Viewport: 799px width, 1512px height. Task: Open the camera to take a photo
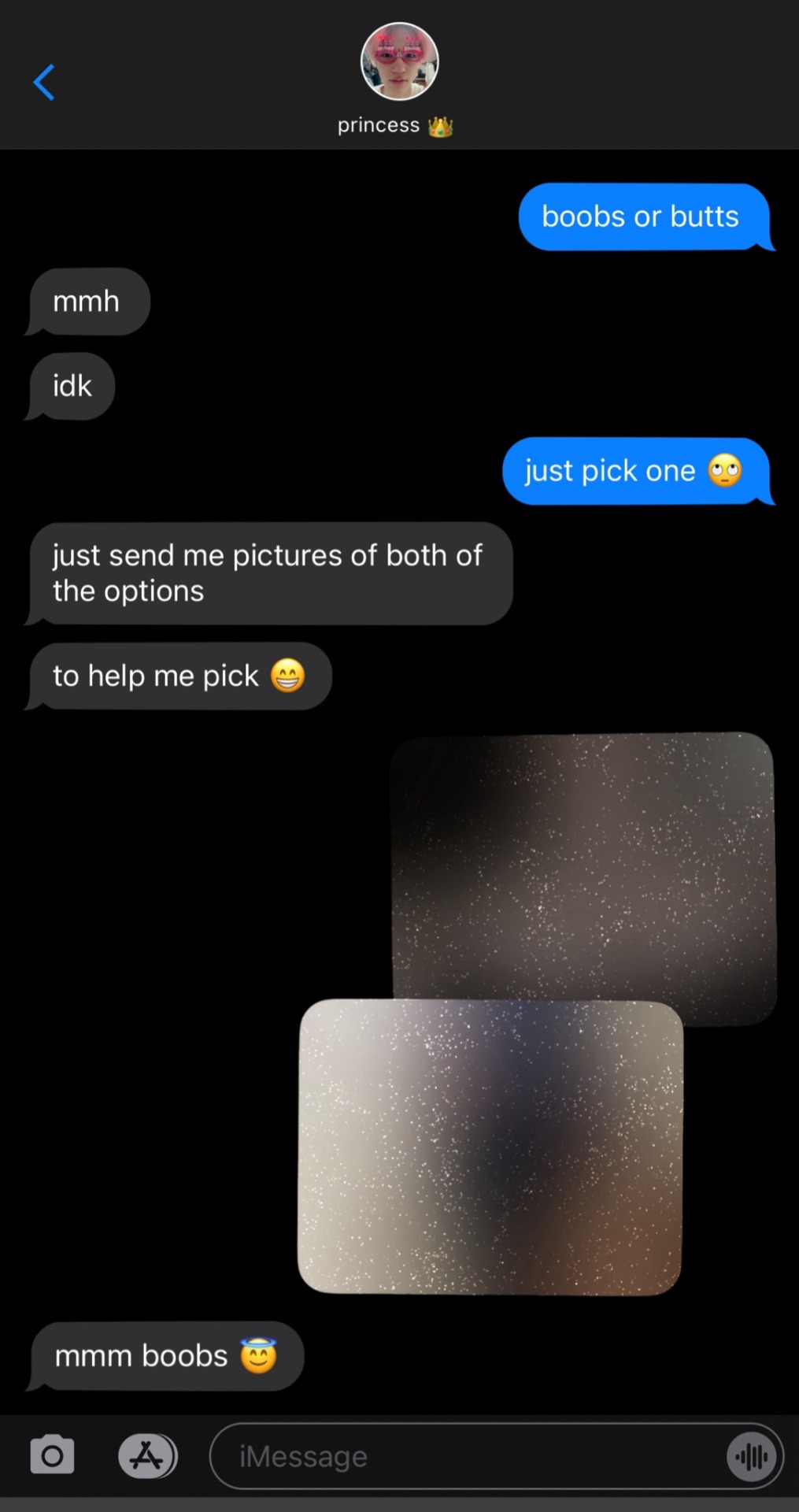[53, 1456]
